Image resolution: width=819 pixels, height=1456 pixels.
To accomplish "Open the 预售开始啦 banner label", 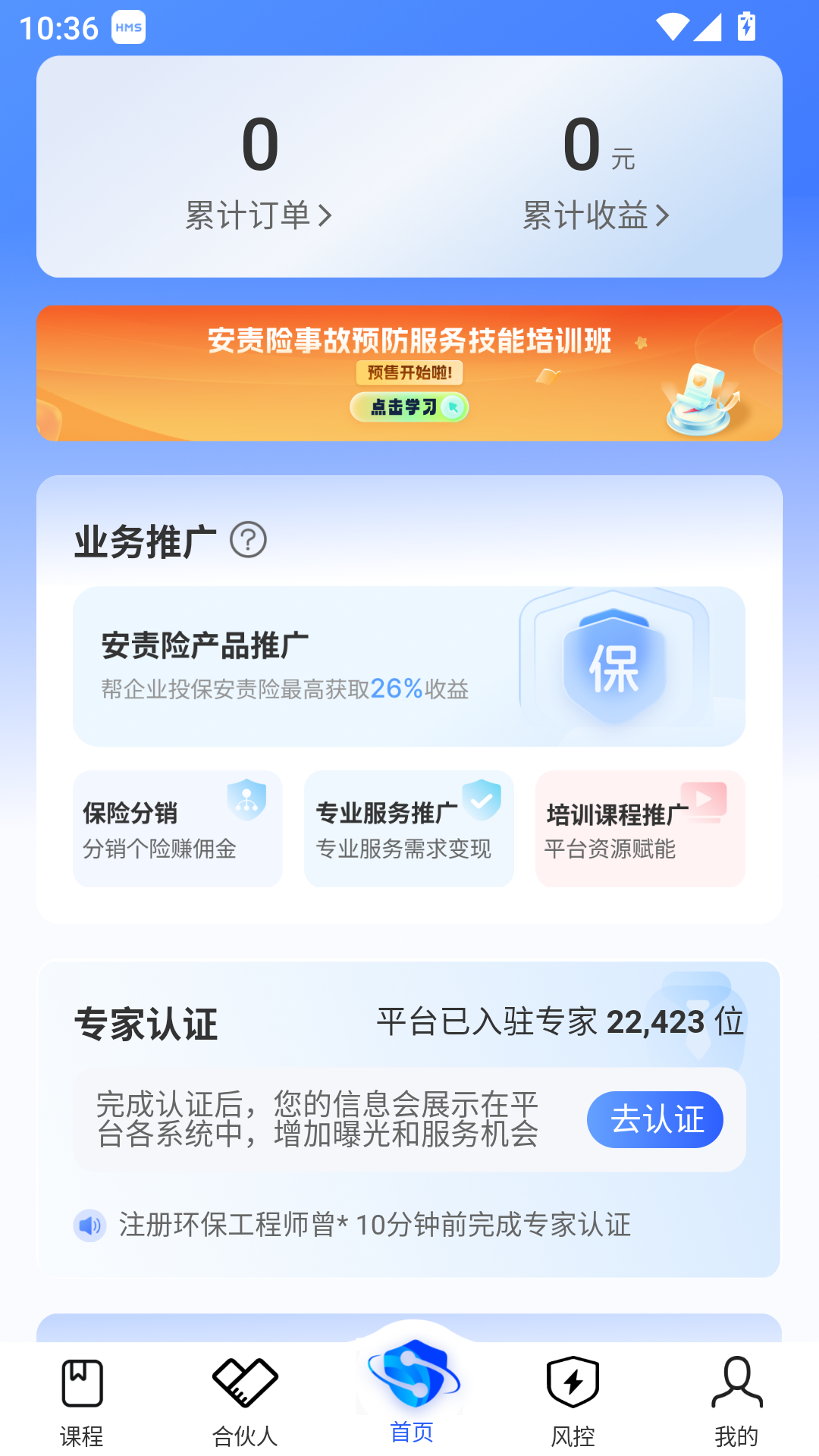I will pos(409,373).
